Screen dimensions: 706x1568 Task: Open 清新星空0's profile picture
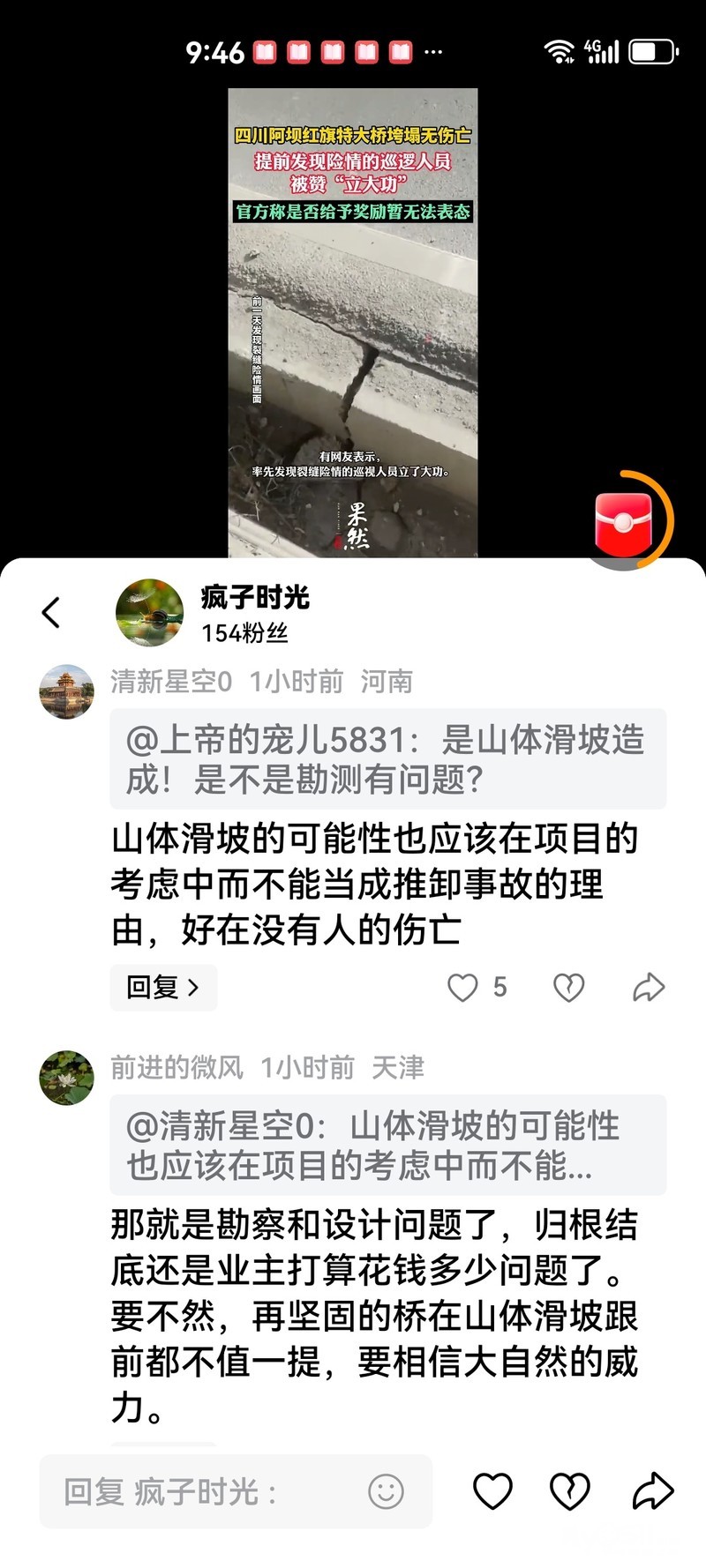pyautogui.click(x=66, y=691)
